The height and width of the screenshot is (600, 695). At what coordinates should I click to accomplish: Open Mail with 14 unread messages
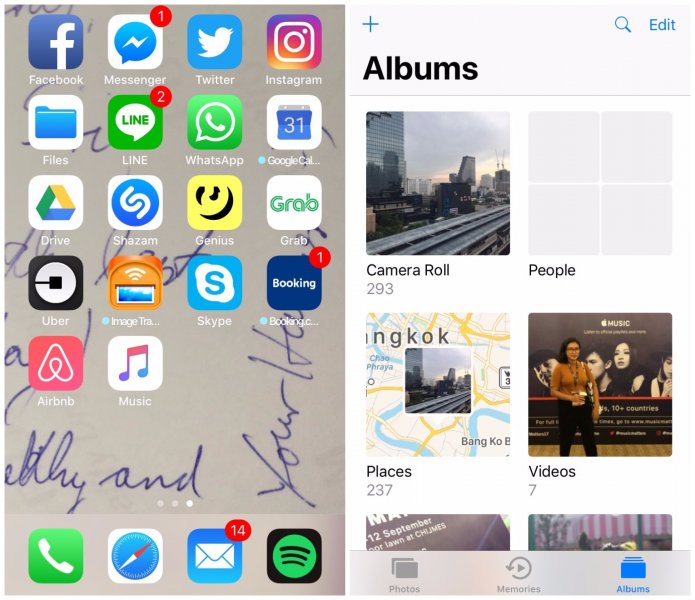(214, 556)
